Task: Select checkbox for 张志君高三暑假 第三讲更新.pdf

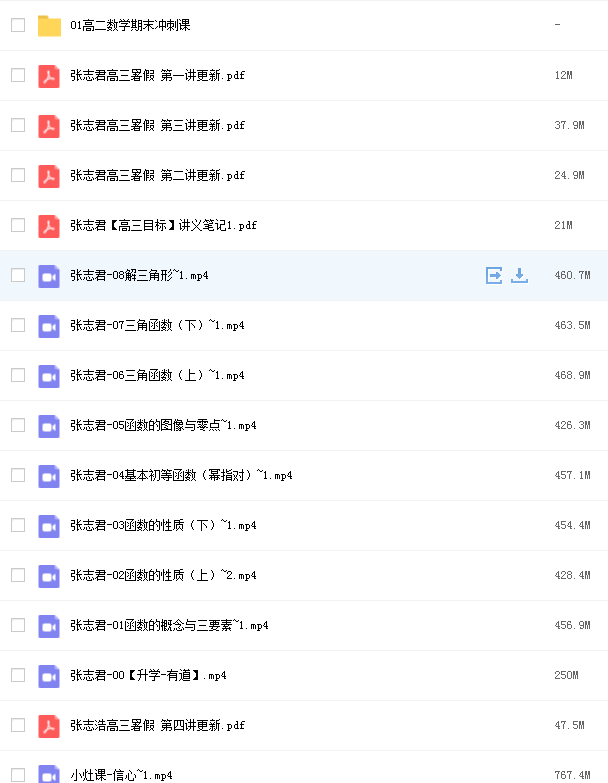Action: coord(18,125)
